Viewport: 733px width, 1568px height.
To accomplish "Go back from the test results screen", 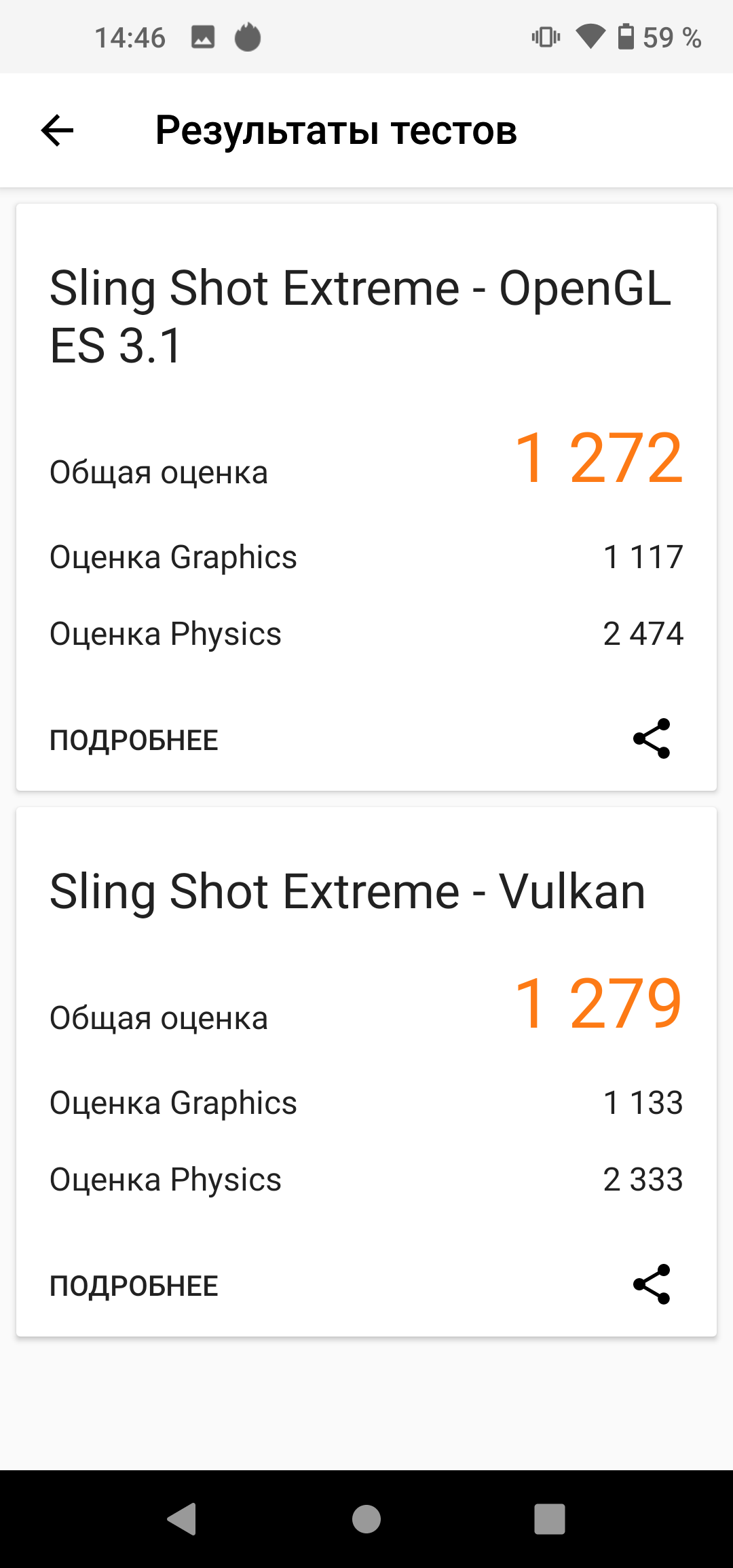I will pos(58,130).
